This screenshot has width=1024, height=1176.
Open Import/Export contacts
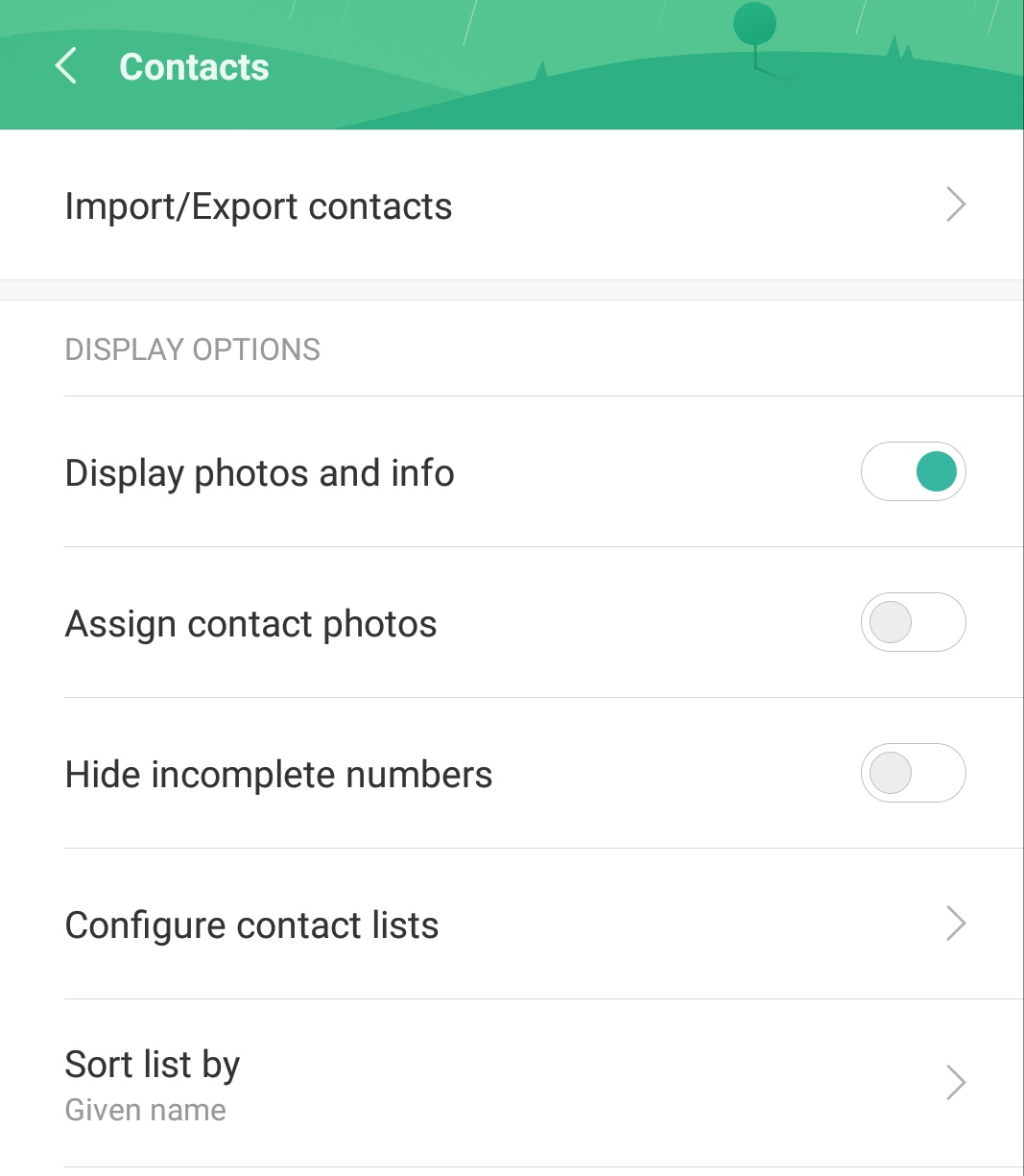[x=512, y=205]
